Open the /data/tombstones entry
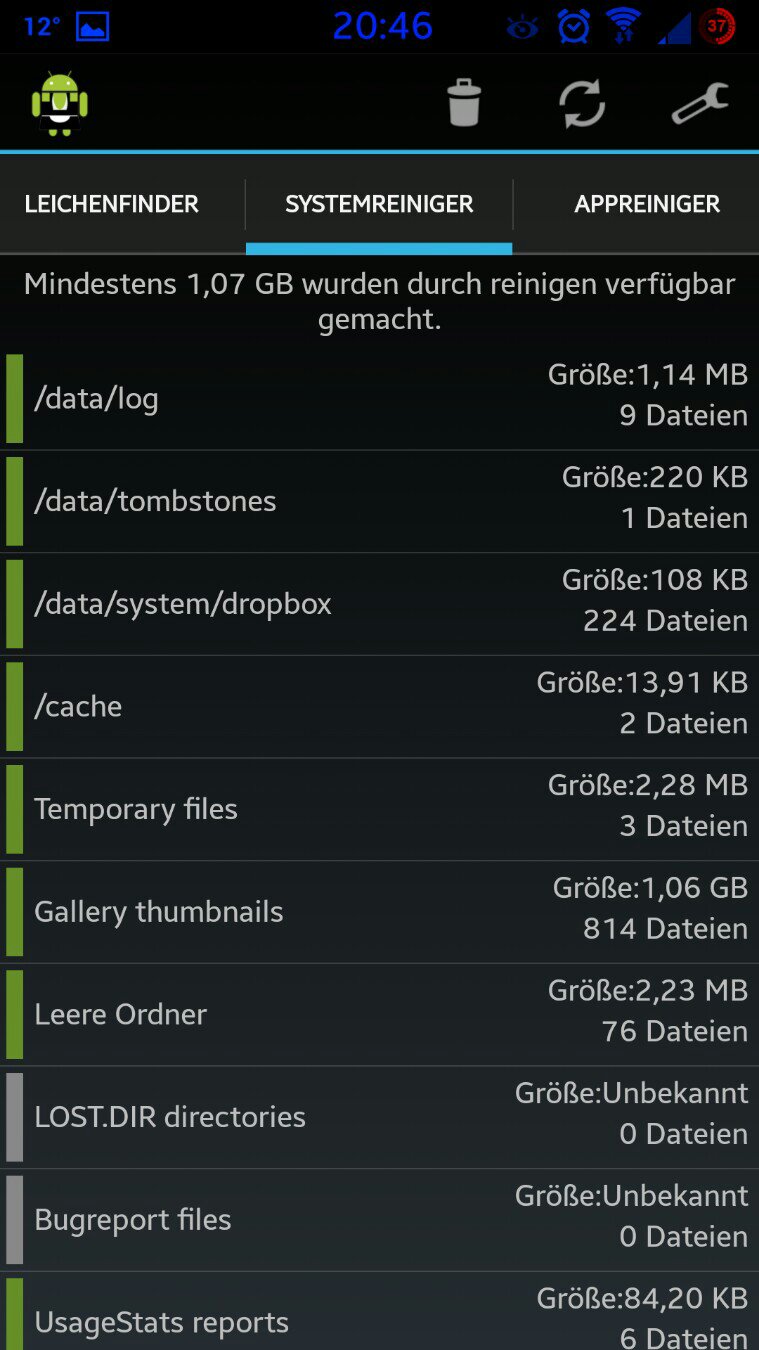This screenshot has width=759, height=1350. (x=379, y=501)
